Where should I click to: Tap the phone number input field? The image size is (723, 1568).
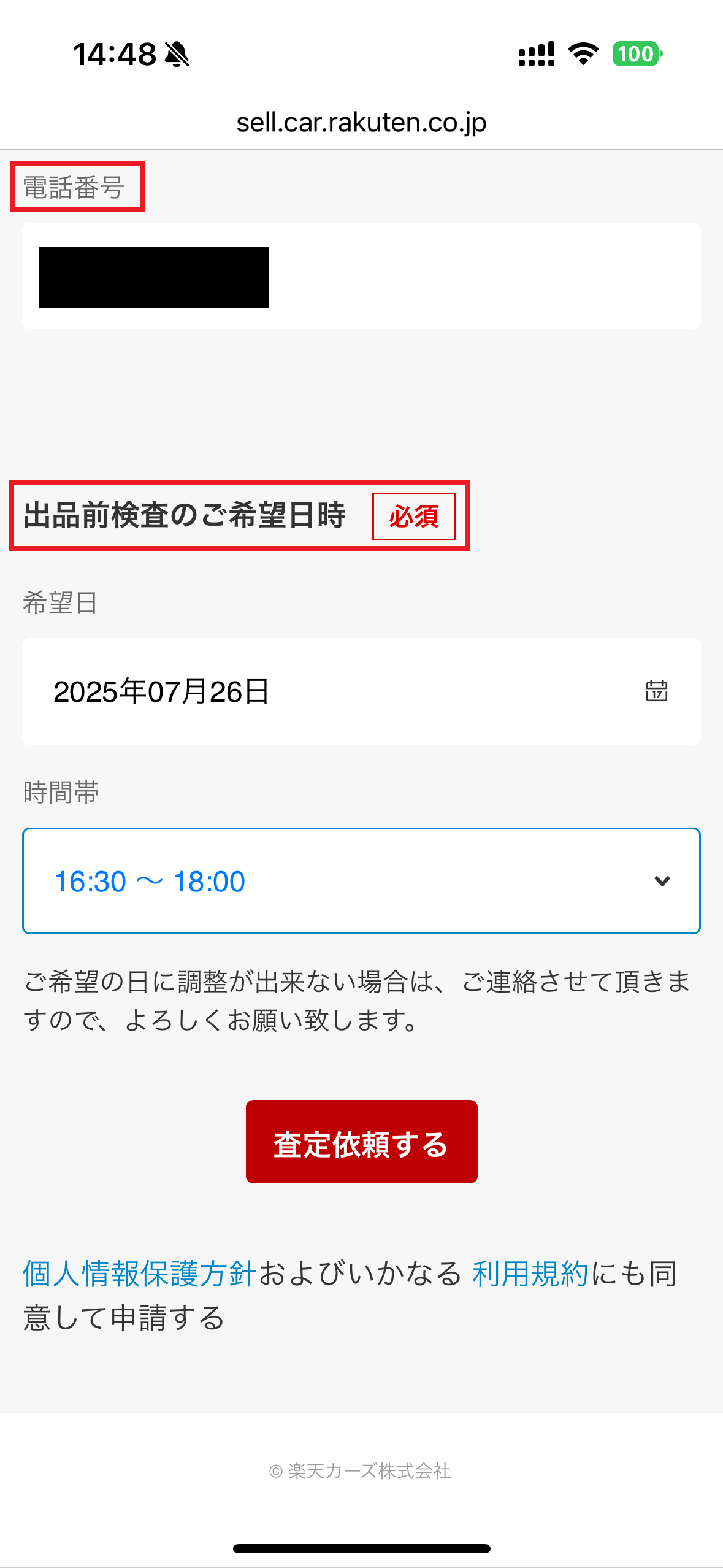pyautogui.click(x=361, y=275)
